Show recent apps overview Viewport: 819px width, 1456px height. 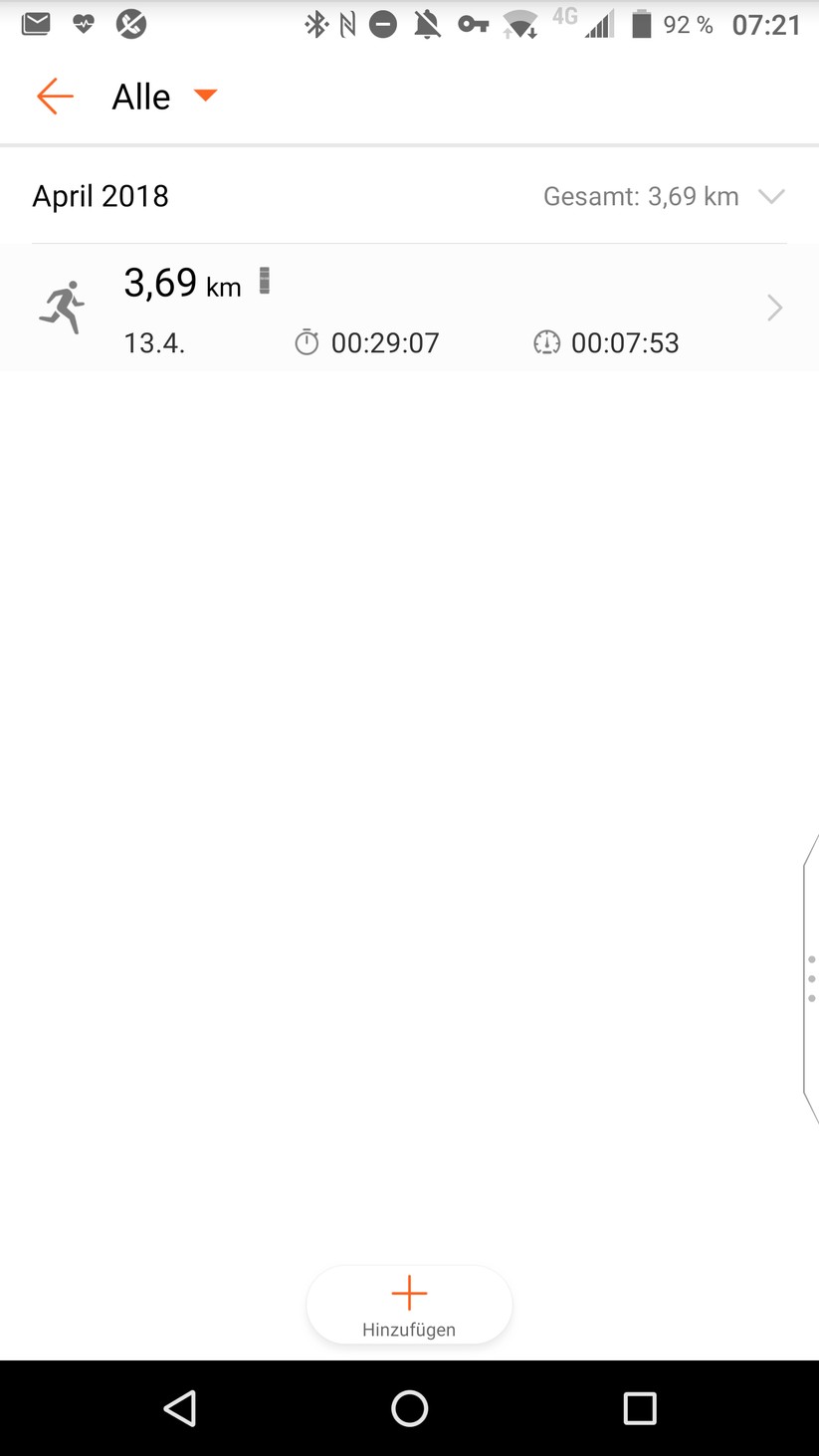pos(640,1408)
